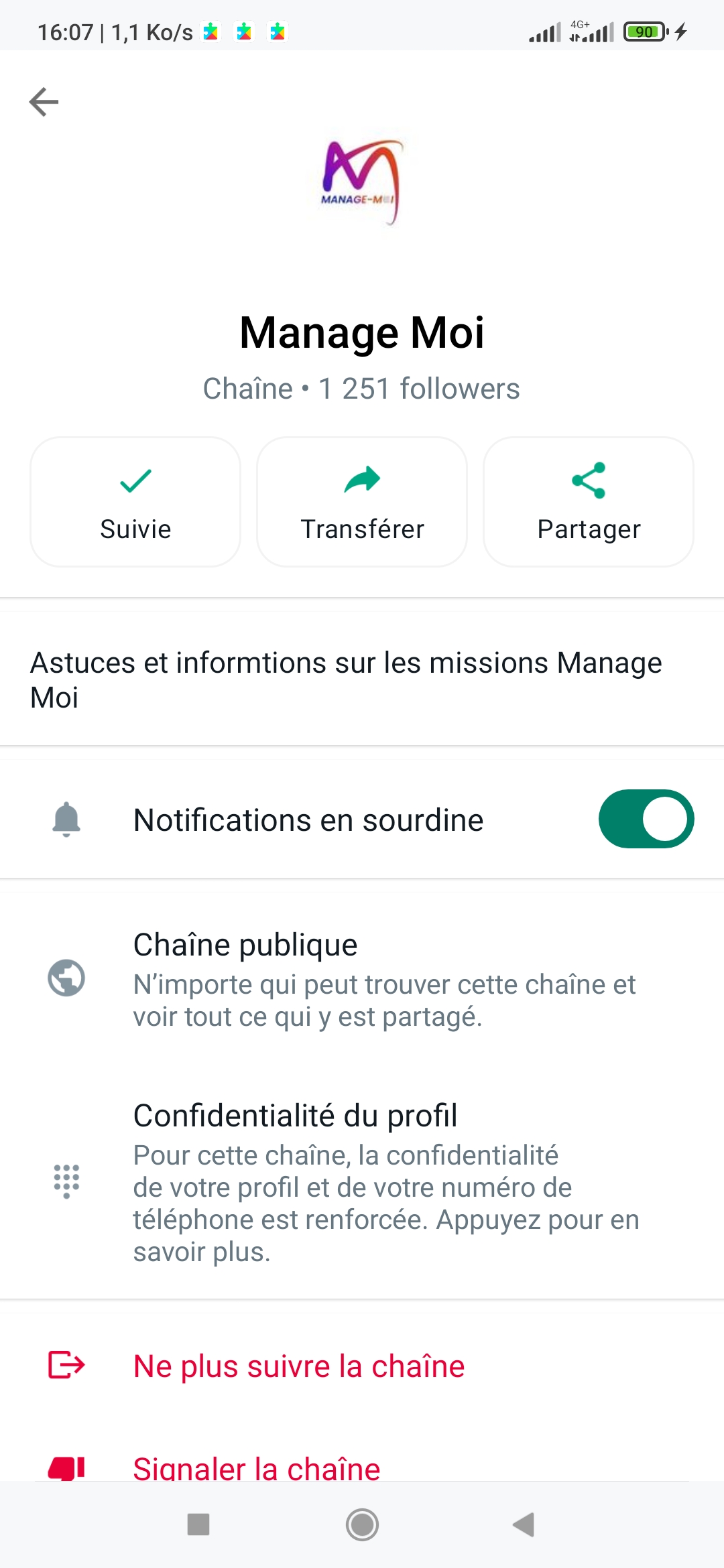Open Confidentialité du profil details

click(385, 1182)
